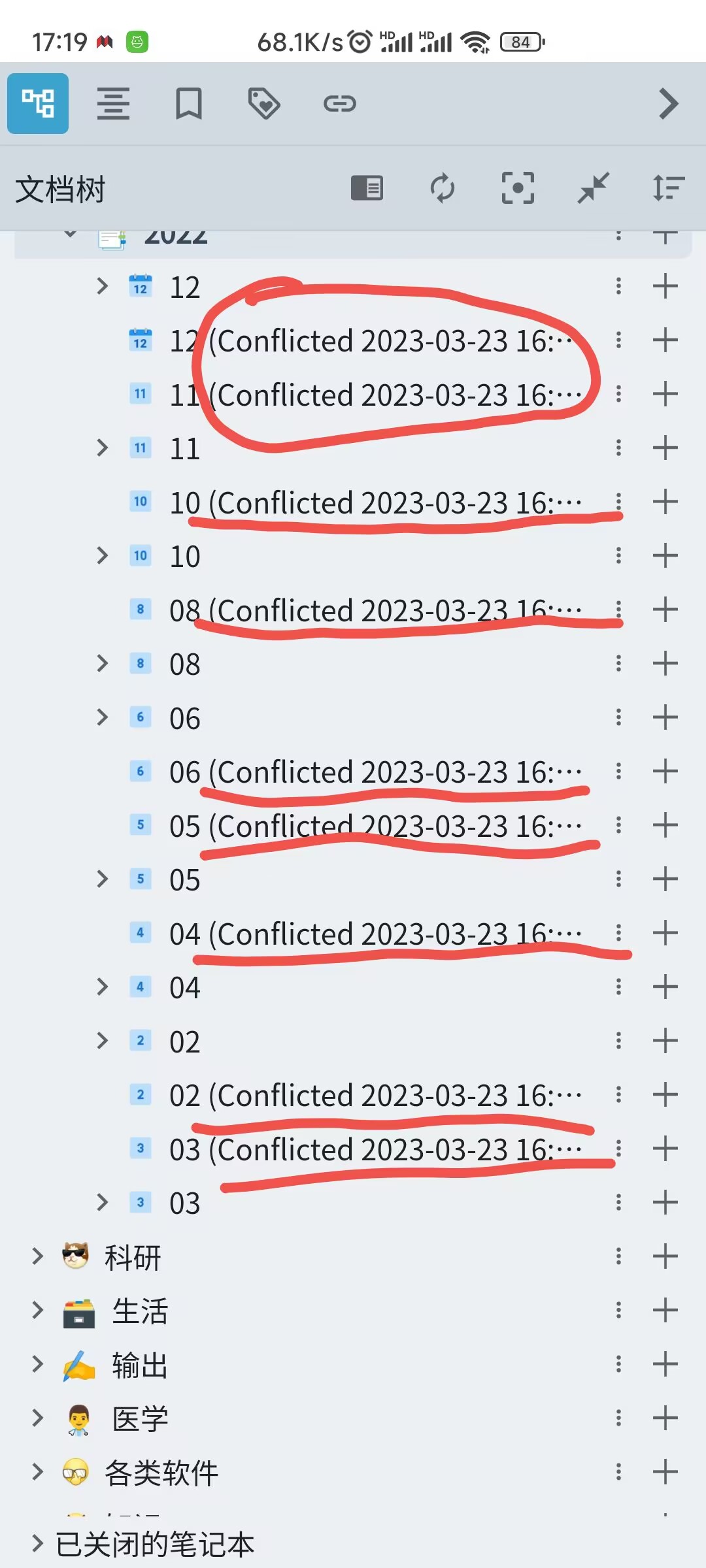Focus on the current document in tree
Screen dimensions: 706x1568
[518, 188]
